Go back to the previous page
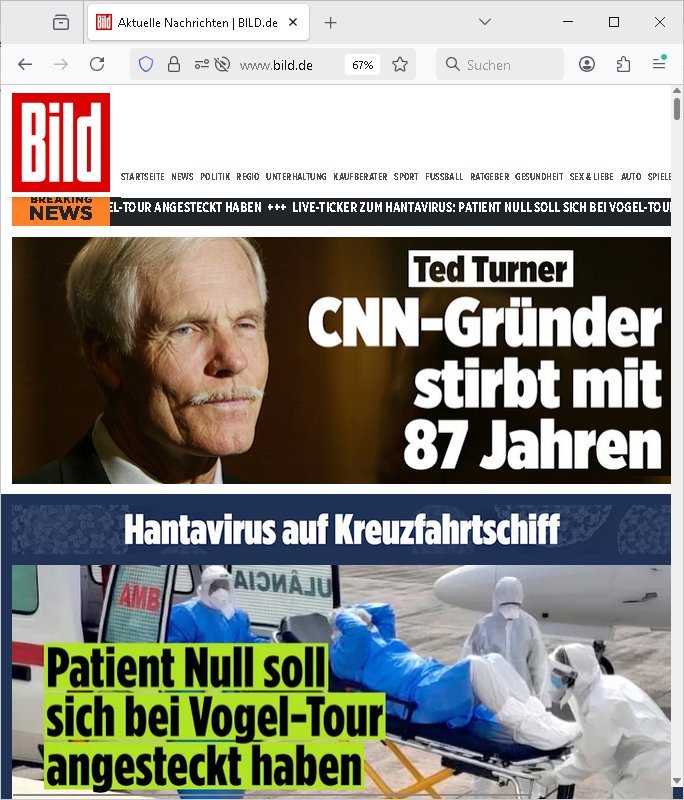684x800 pixels. pos(25,64)
